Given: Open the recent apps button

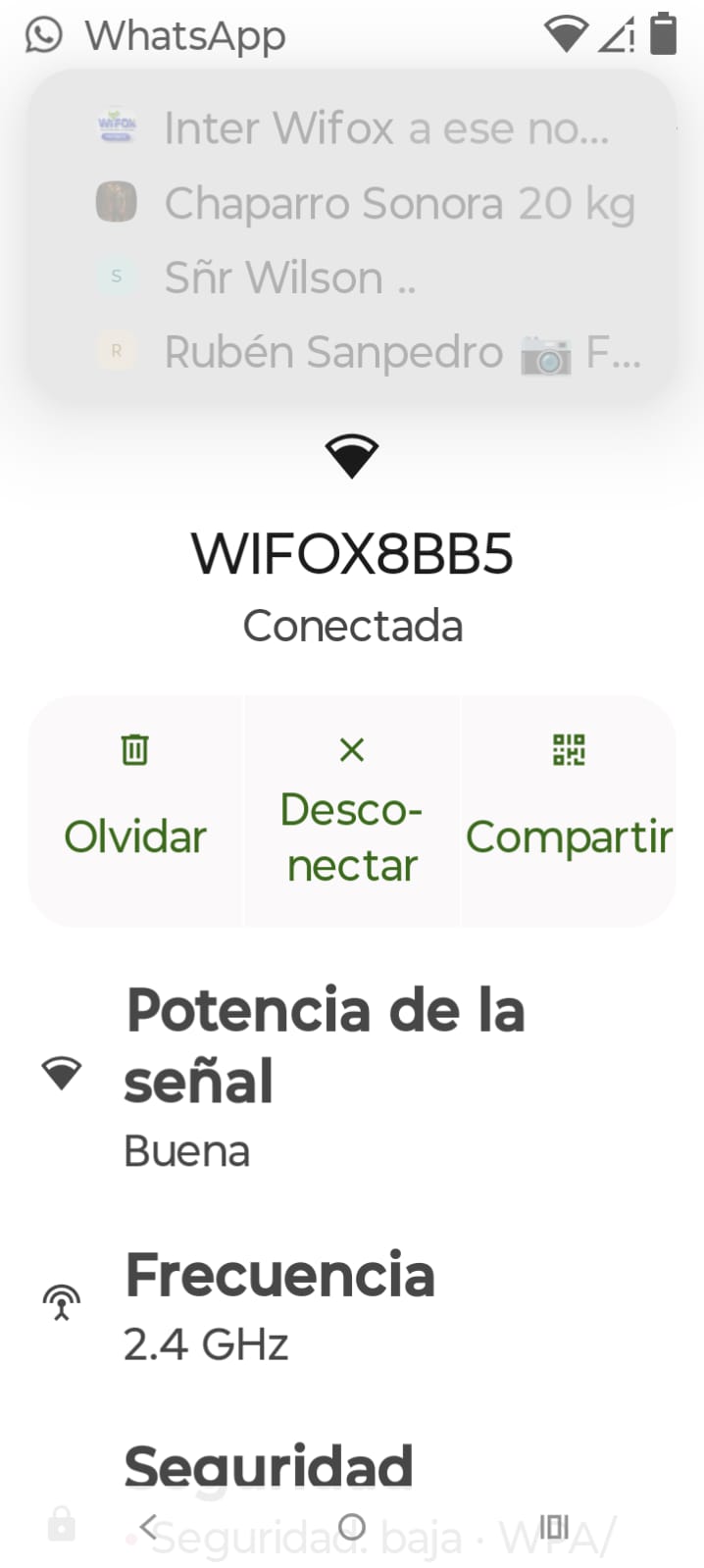Looking at the screenshot, I should coord(554,1526).
